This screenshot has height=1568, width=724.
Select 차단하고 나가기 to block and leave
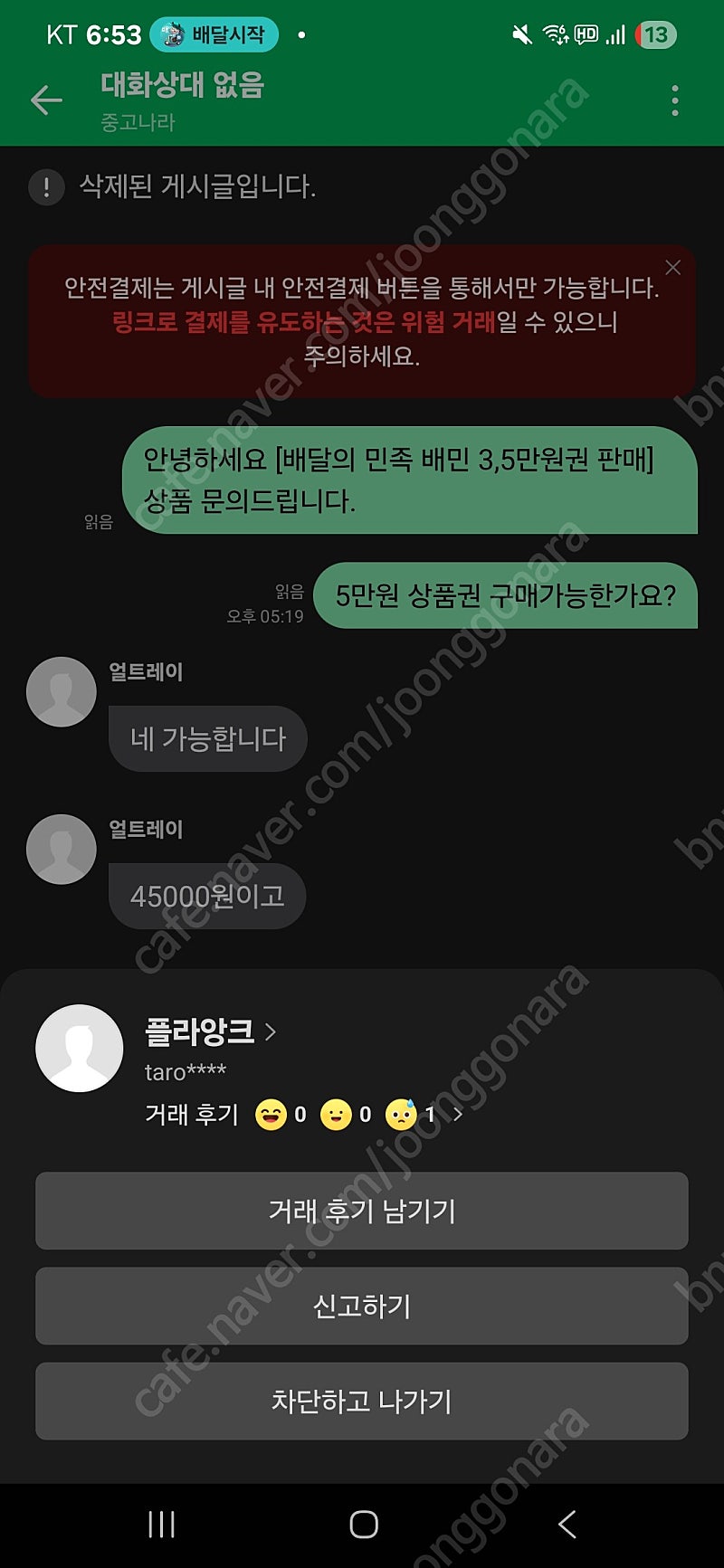pos(362,1401)
